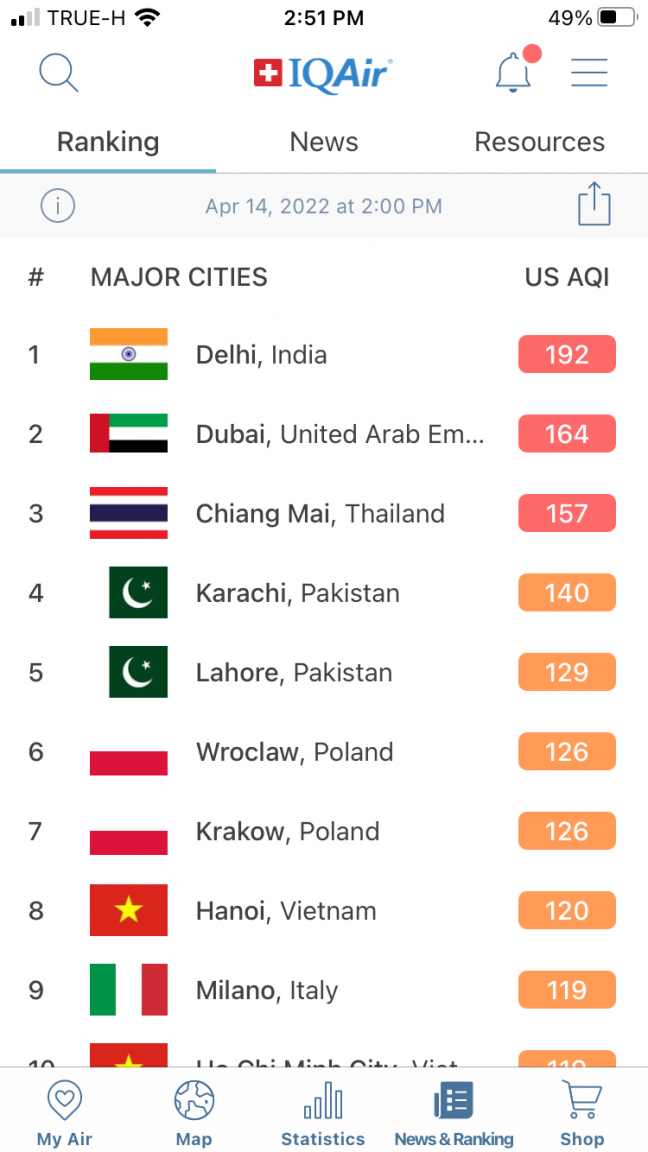Switch to the Statistics tab
This screenshot has width=648, height=1152.
point(323,1114)
